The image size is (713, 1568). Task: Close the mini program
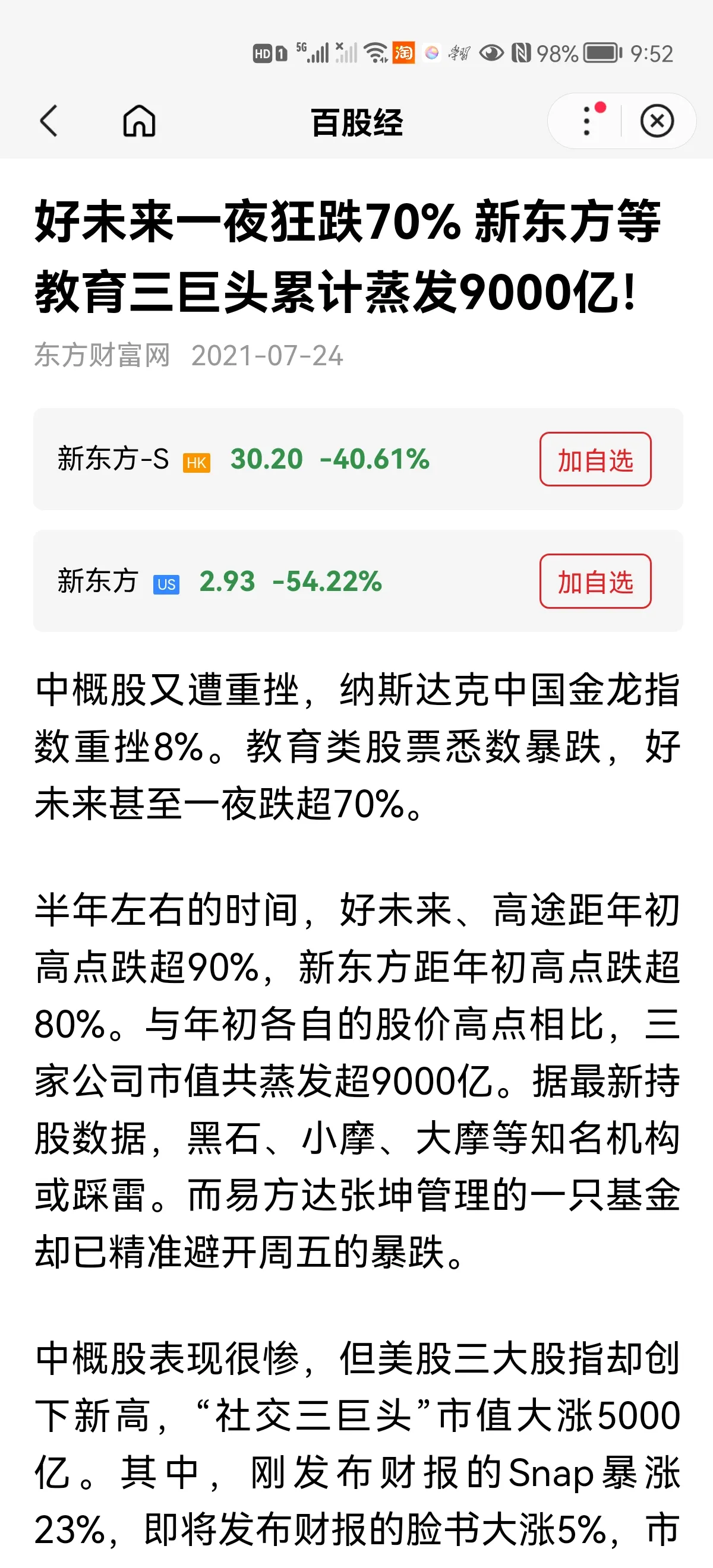coord(657,121)
